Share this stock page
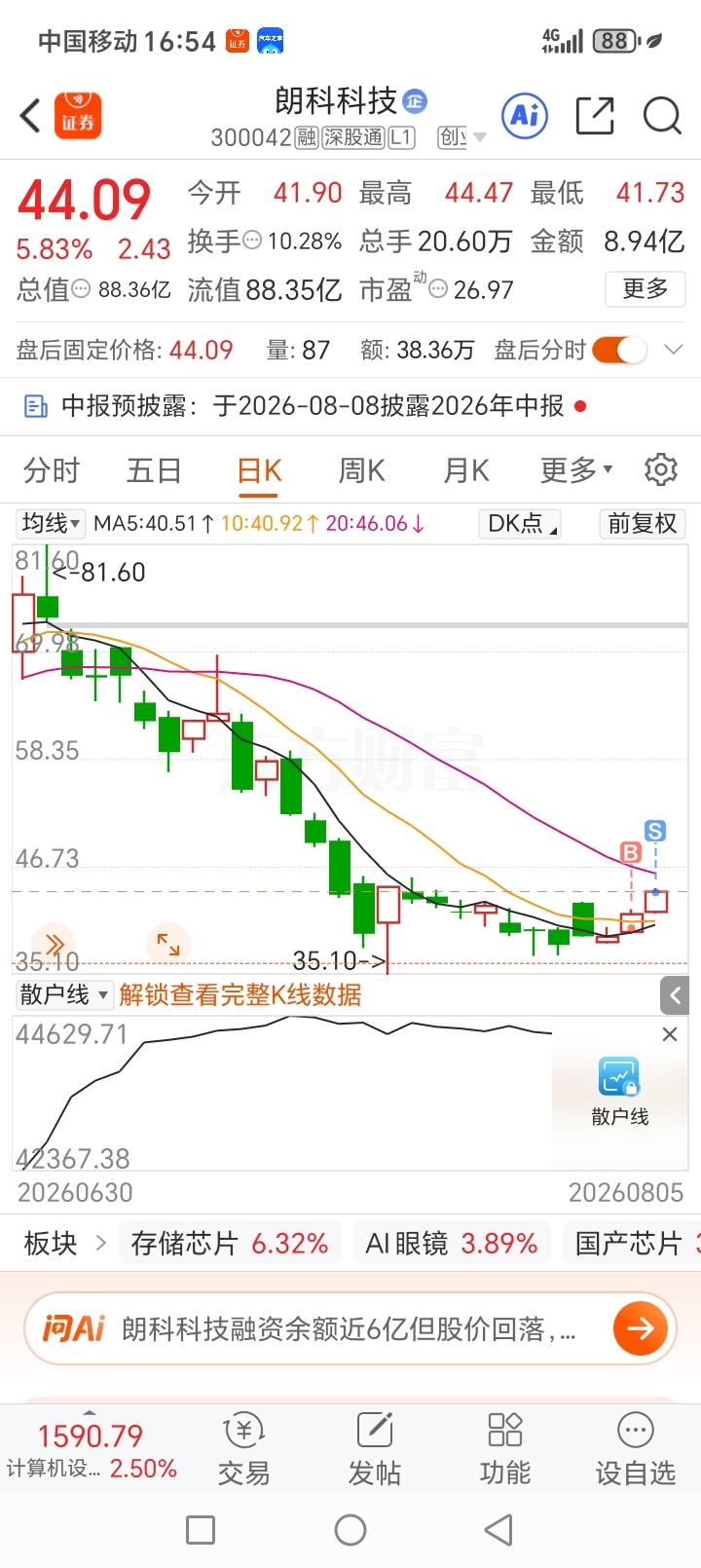 click(x=595, y=116)
